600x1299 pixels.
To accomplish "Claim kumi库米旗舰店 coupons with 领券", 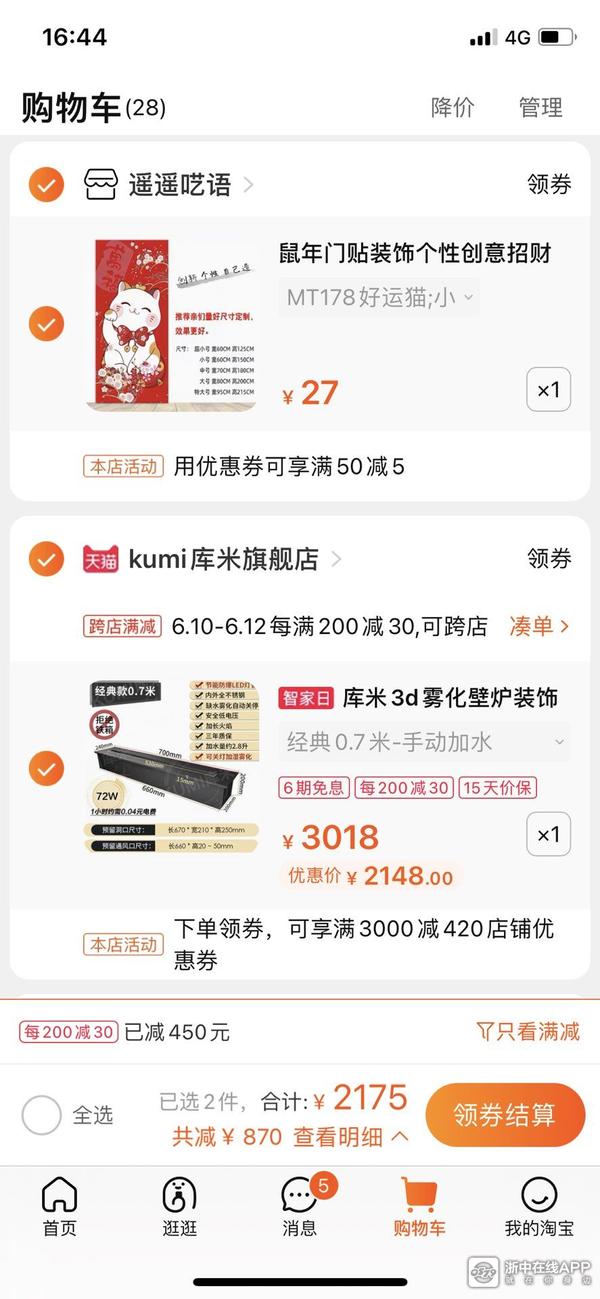I will [549, 559].
